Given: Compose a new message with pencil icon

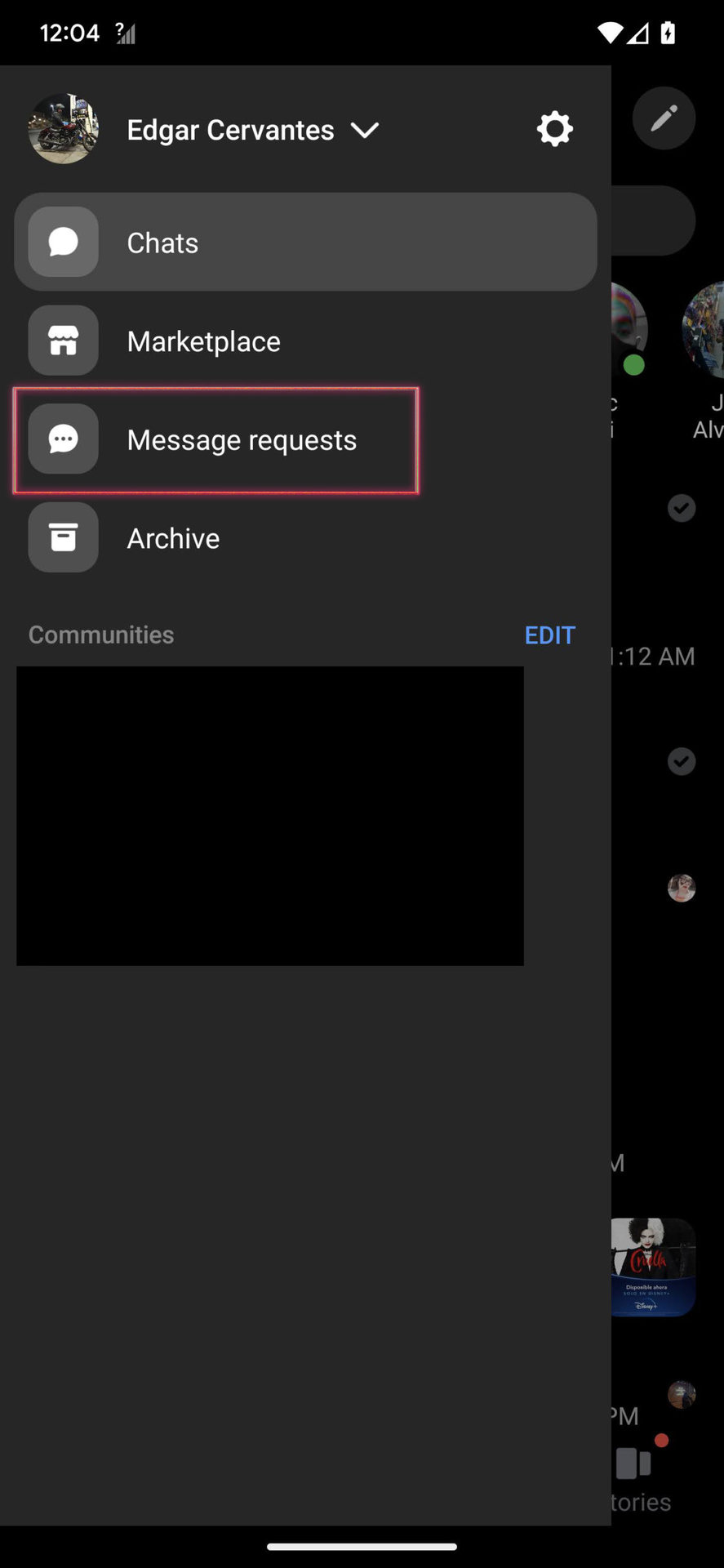Looking at the screenshot, I should tap(664, 118).
